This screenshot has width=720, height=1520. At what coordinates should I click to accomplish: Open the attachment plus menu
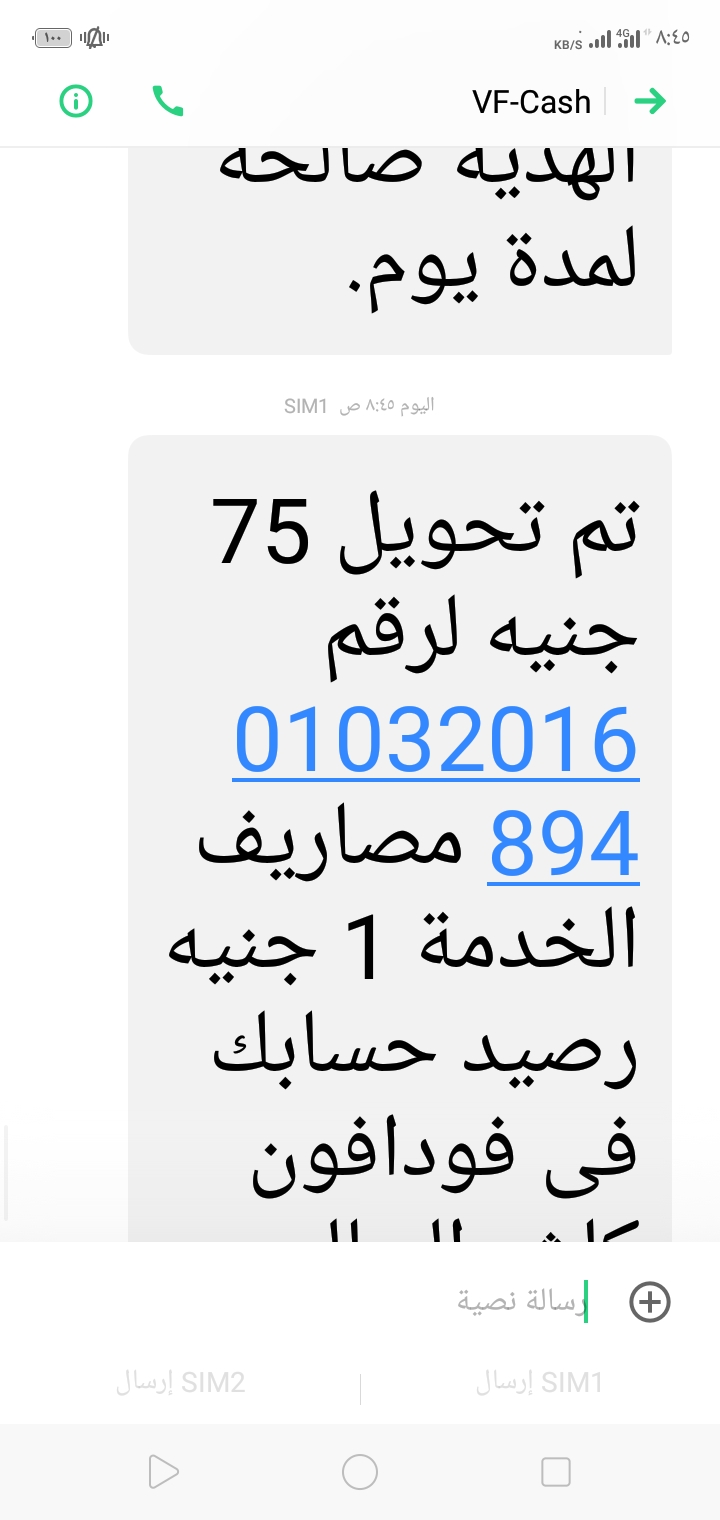[650, 1302]
